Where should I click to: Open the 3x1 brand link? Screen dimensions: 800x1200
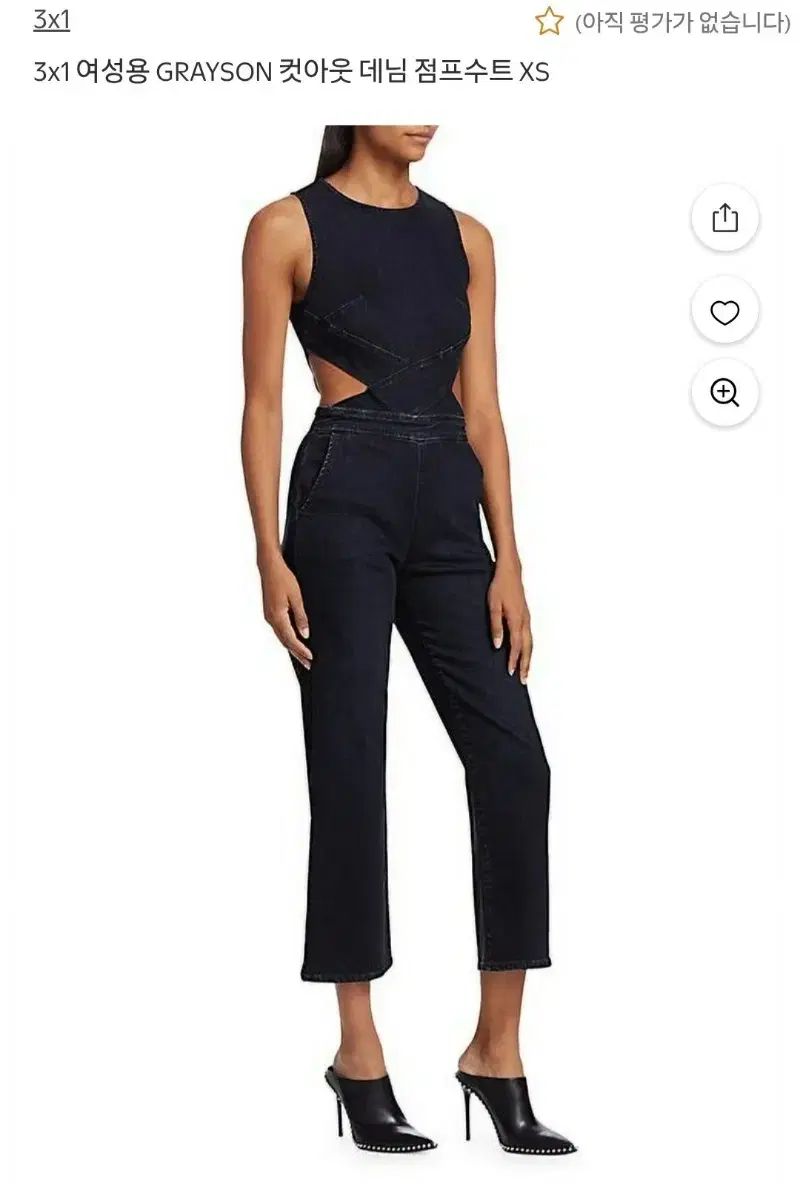[51, 19]
